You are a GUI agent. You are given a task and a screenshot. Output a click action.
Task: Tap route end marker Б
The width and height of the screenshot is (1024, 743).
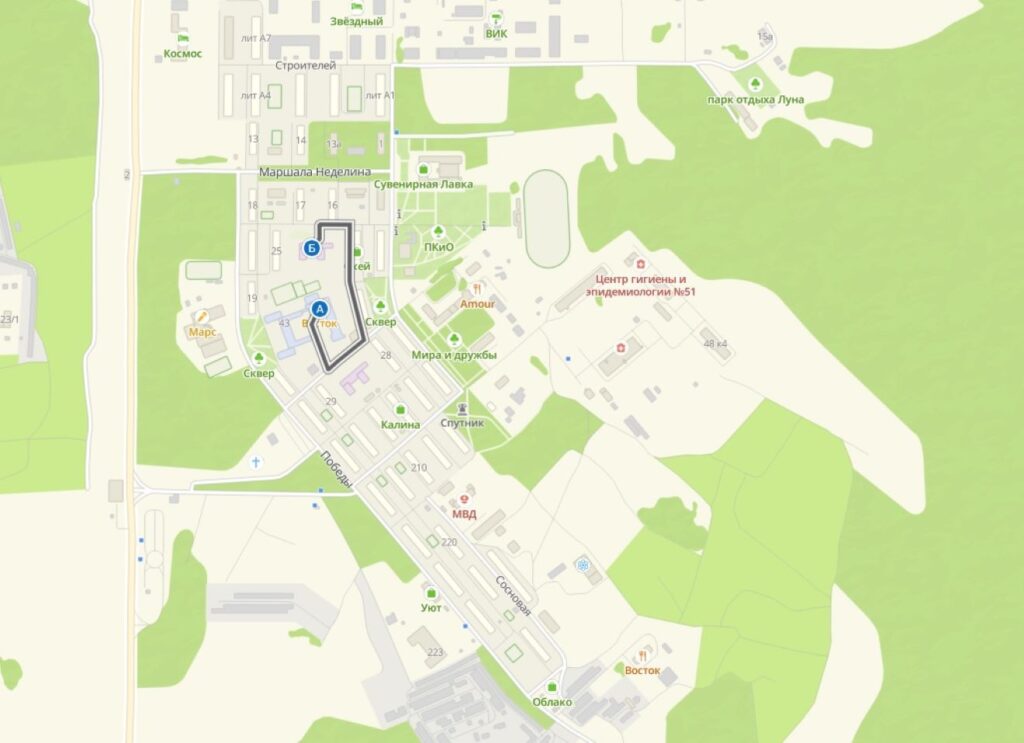[312, 247]
